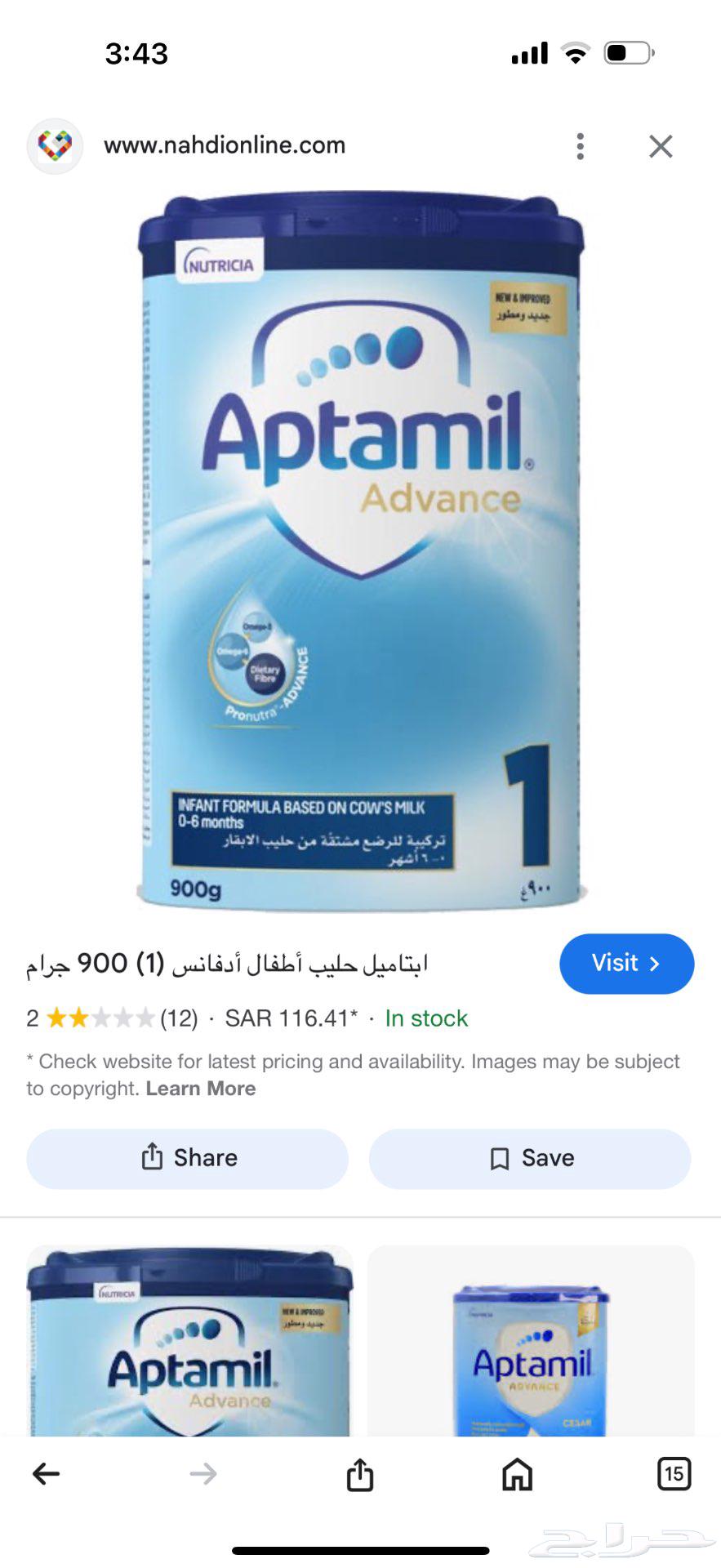
Task: Open the www.nahdionline.com source link
Action: pyautogui.click(x=225, y=145)
